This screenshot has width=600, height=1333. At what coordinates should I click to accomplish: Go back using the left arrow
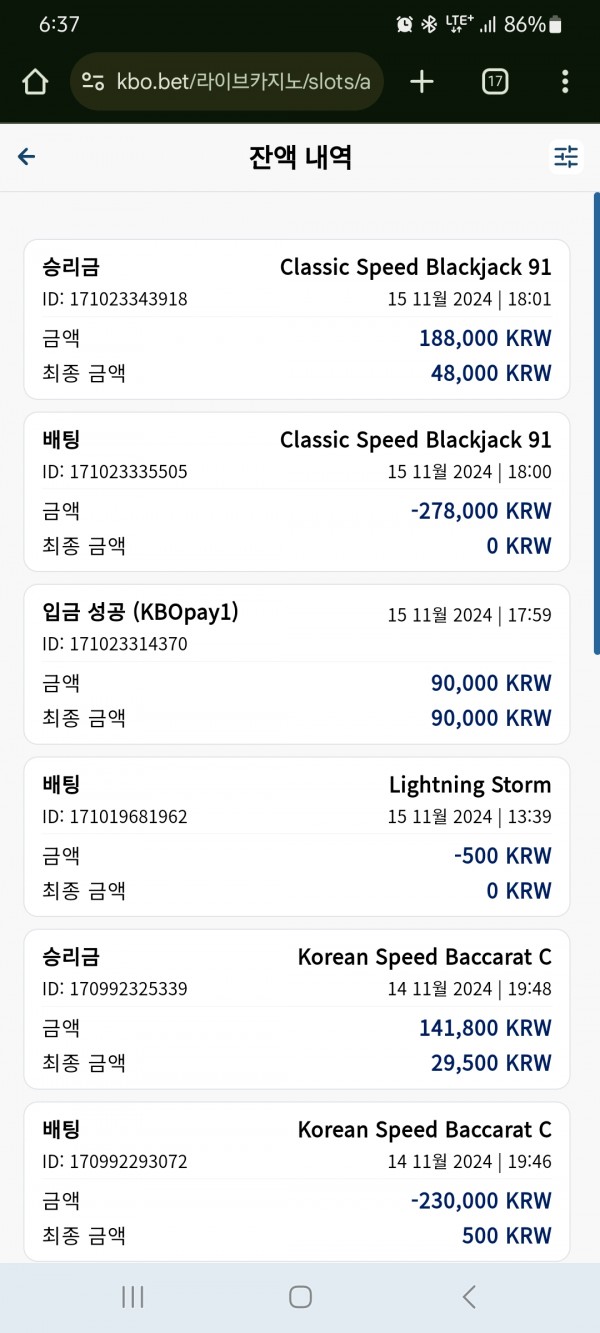tap(27, 156)
